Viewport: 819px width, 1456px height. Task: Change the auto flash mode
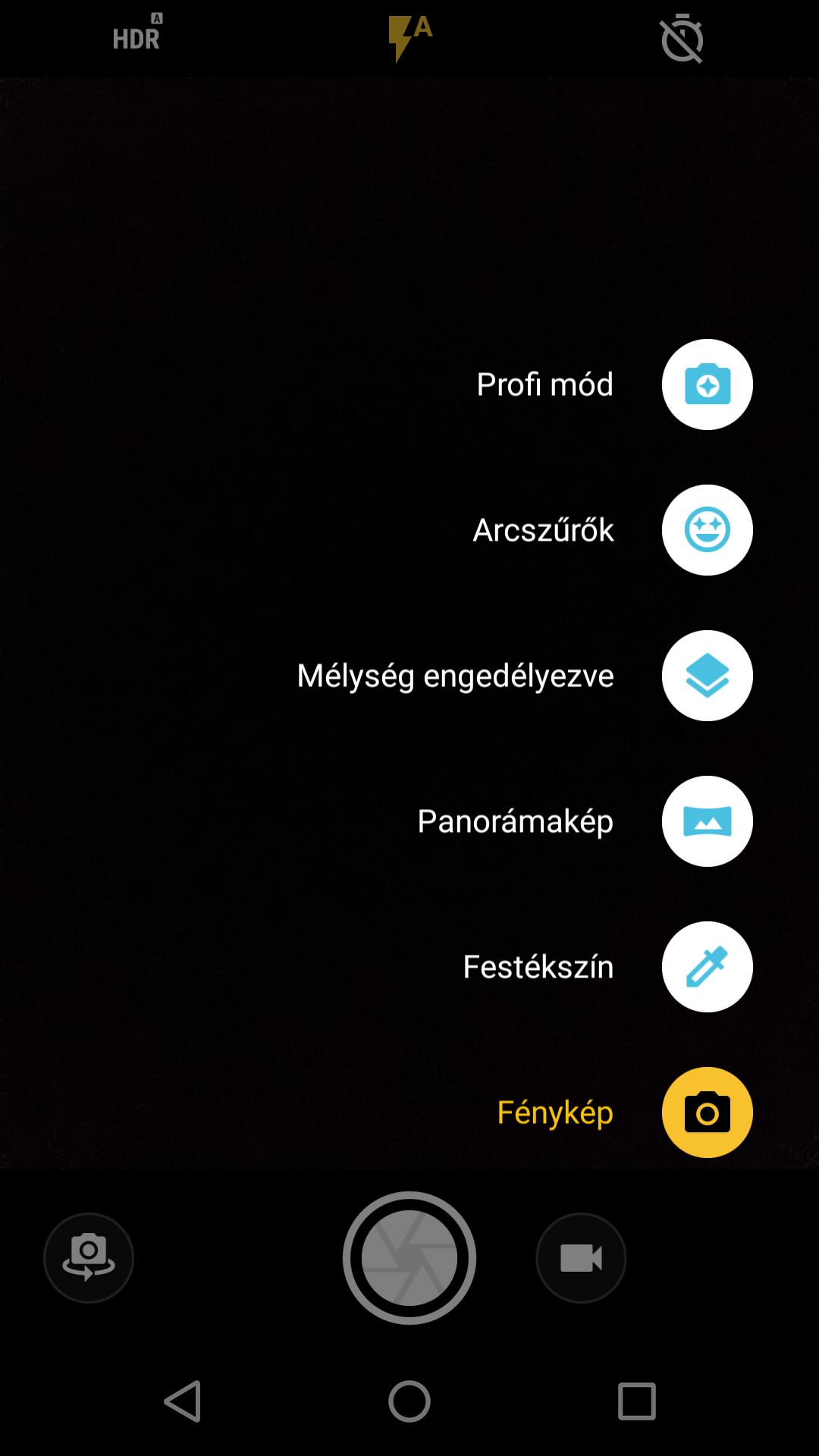409,38
